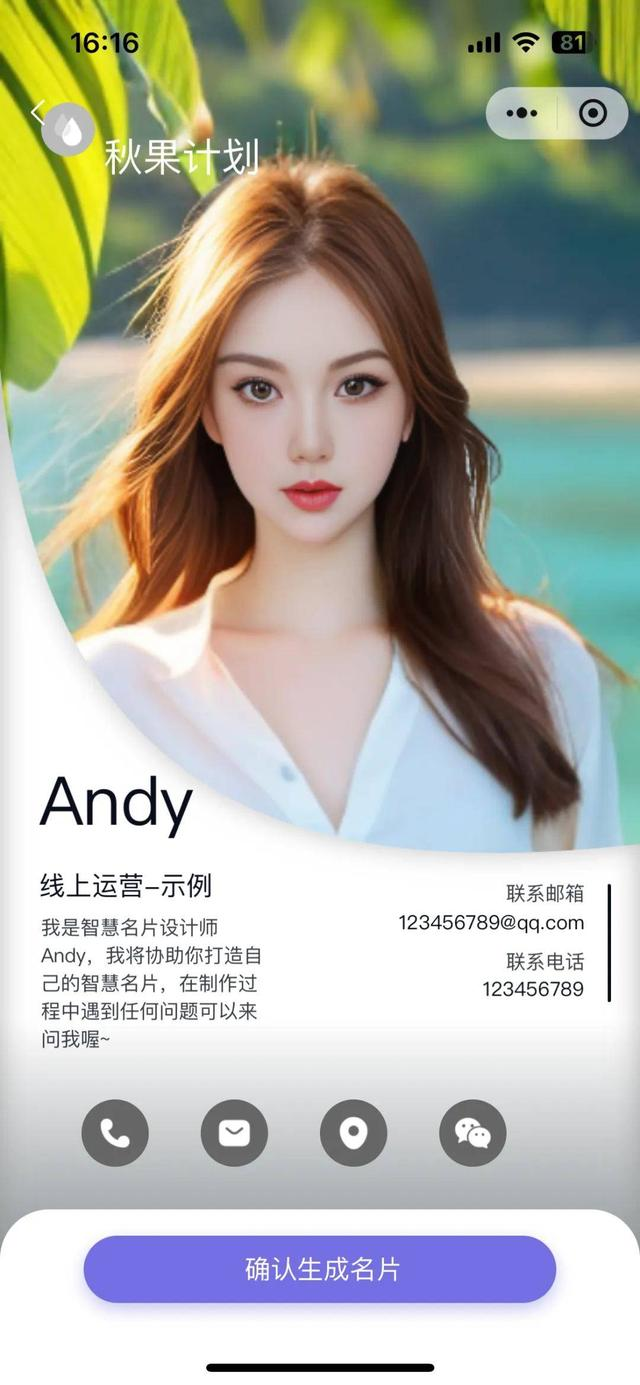Image resolution: width=640 pixels, height=1385 pixels.
Task: Open the mini program's three-dot menu
Action: pyautogui.click(x=521, y=114)
